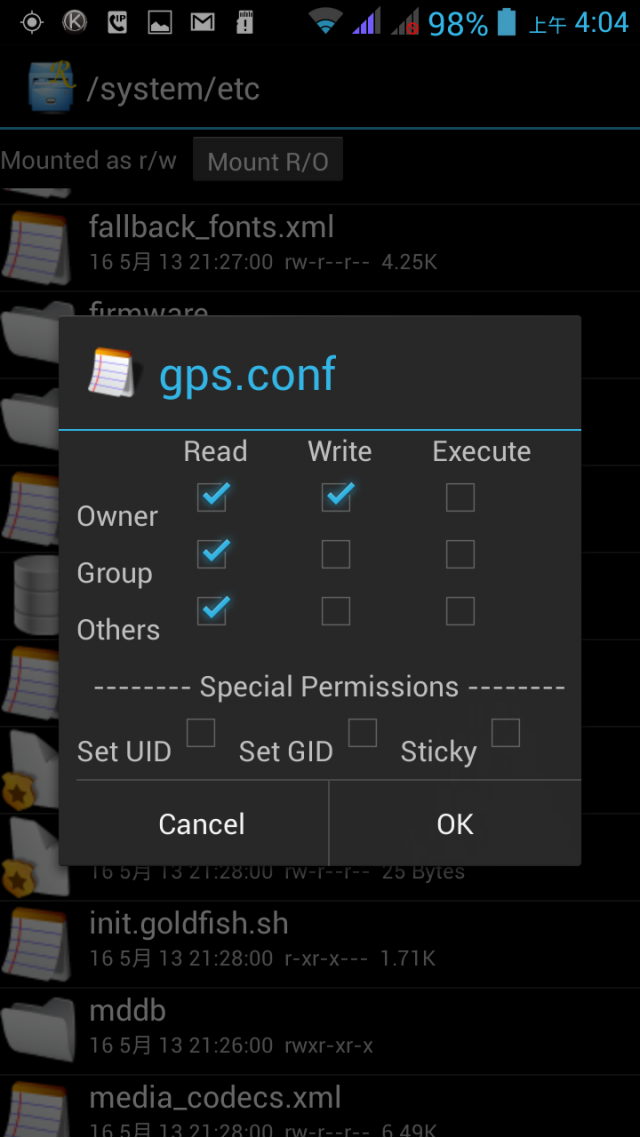The height and width of the screenshot is (1138, 640).
Task: Enable Group Write permission
Action: (336, 554)
